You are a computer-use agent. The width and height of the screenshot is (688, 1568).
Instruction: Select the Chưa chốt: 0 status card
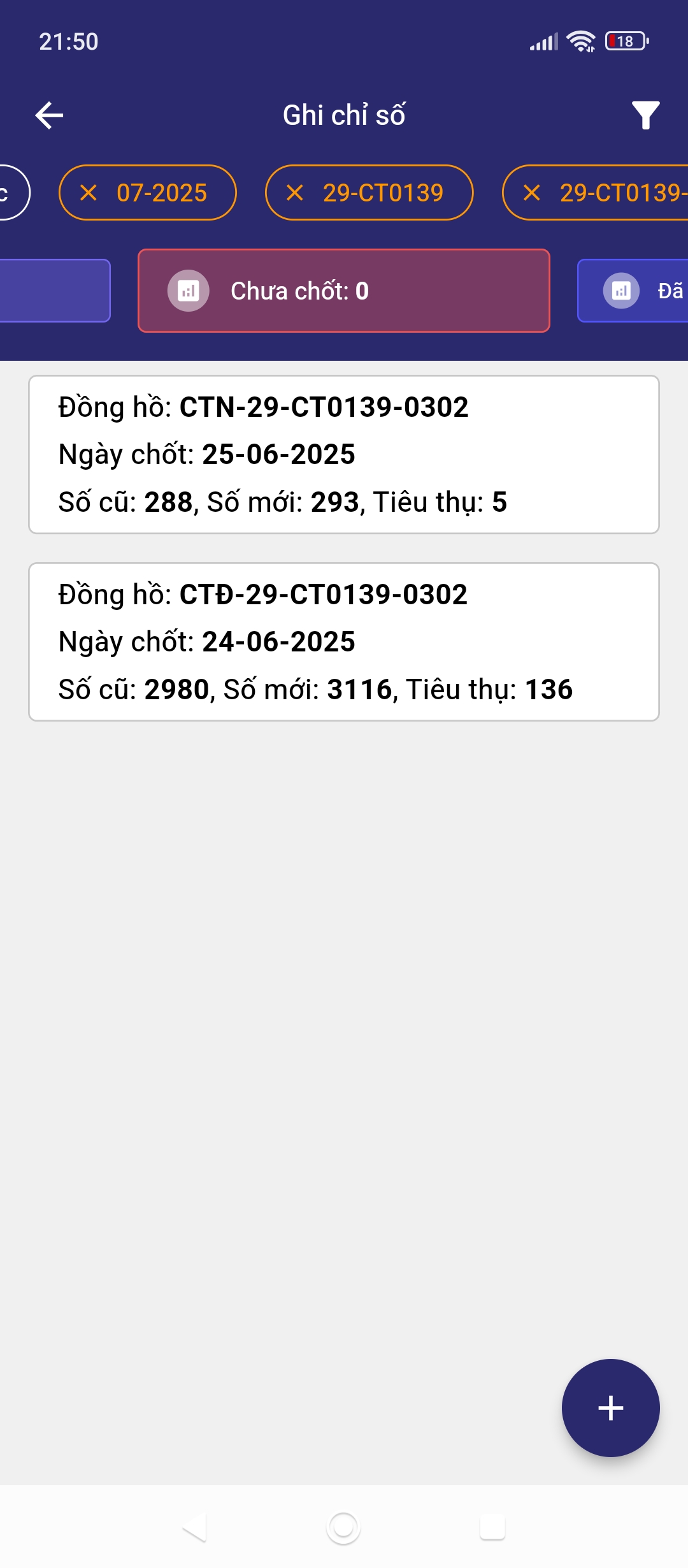click(x=343, y=291)
